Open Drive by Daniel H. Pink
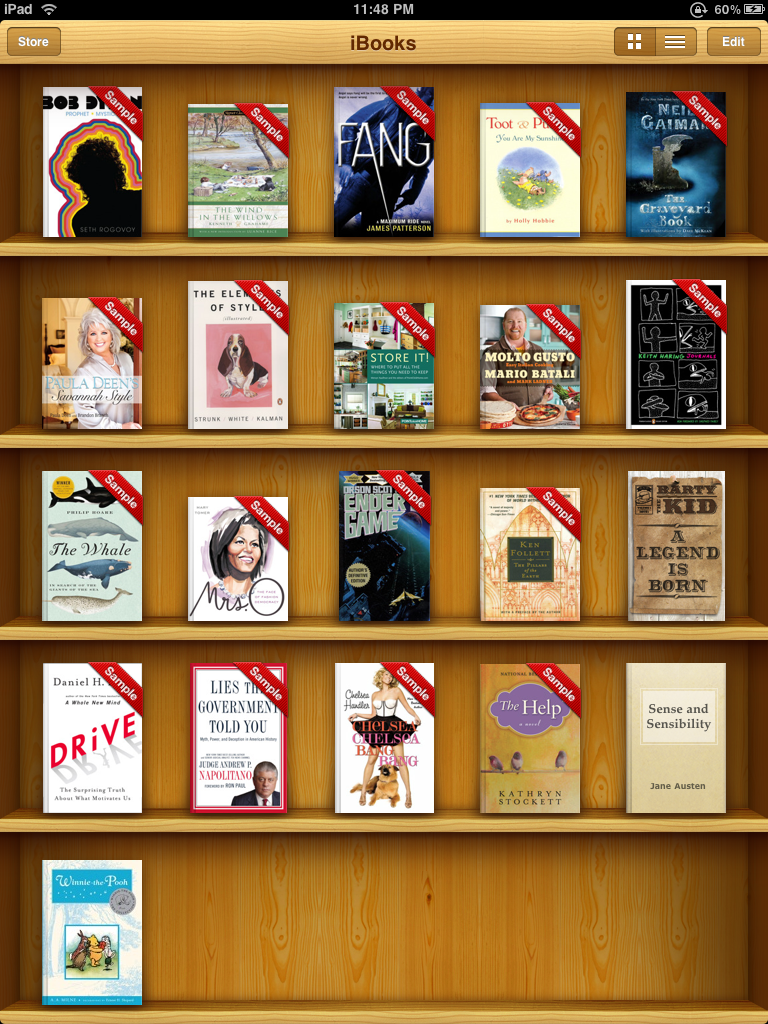Screen dimensions: 768x1024 92,738
